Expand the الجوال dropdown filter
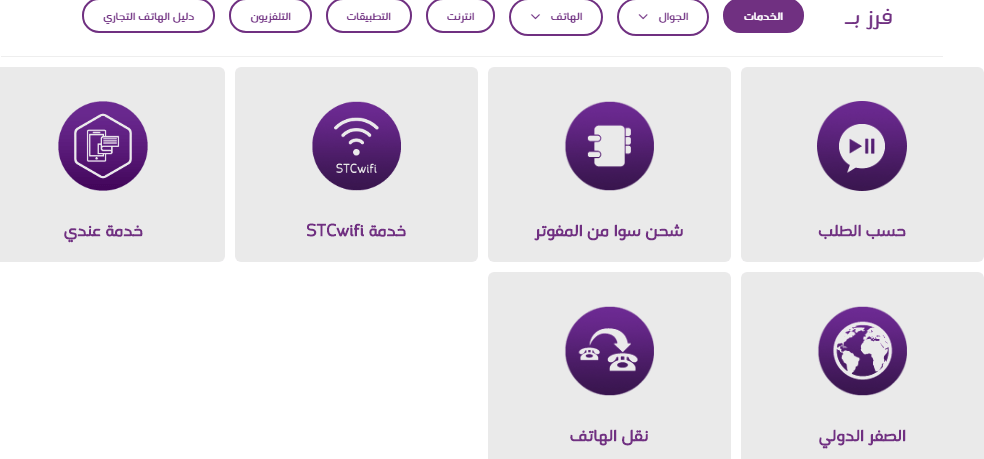This screenshot has height=459, width=984. (662, 17)
